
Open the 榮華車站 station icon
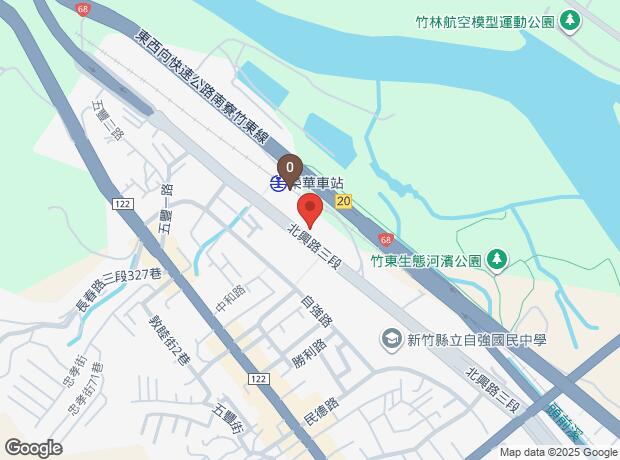point(276,184)
